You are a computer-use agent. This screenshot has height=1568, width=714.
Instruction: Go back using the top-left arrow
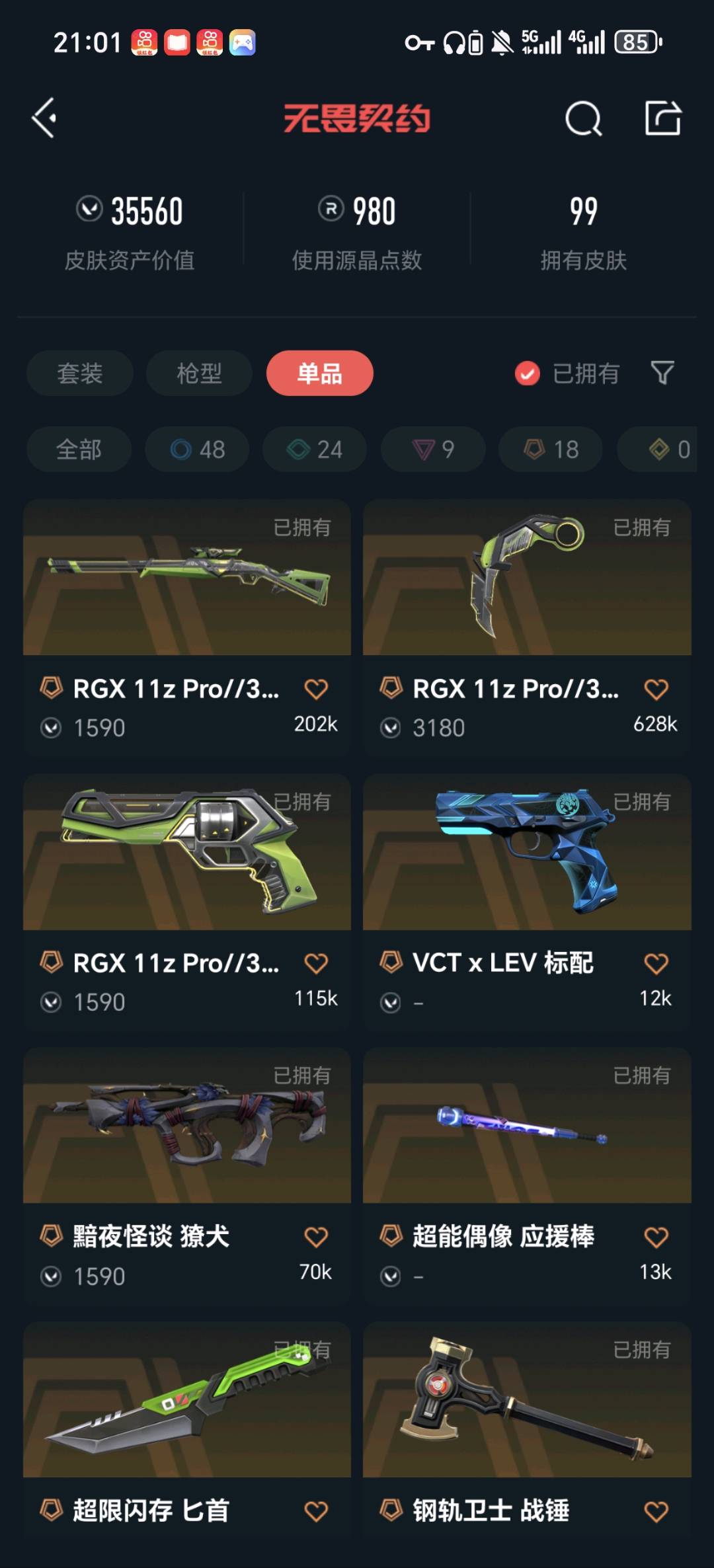pos(44,118)
